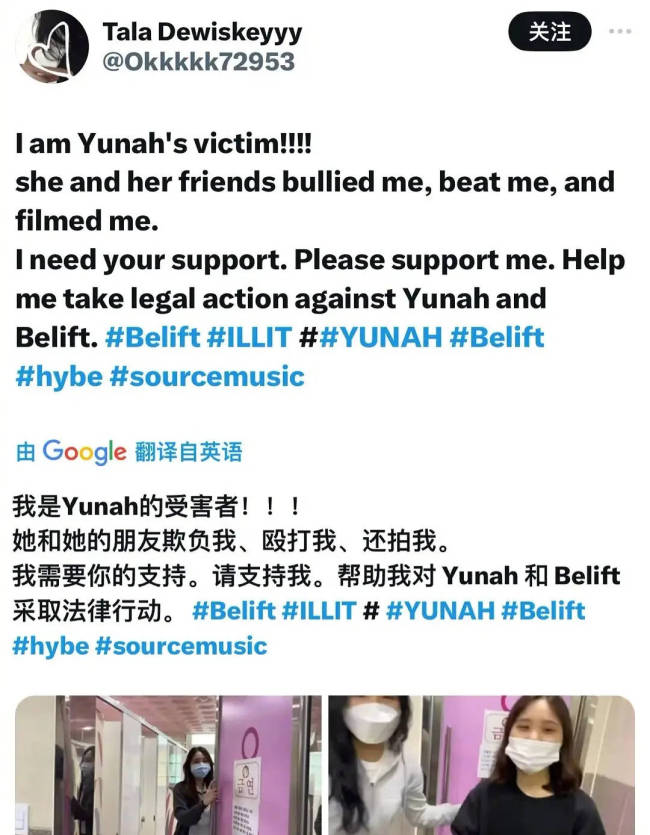Open #hybe hashtag in the English text
Image resolution: width=650 pixels, height=835 pixels.
[51, 376]
